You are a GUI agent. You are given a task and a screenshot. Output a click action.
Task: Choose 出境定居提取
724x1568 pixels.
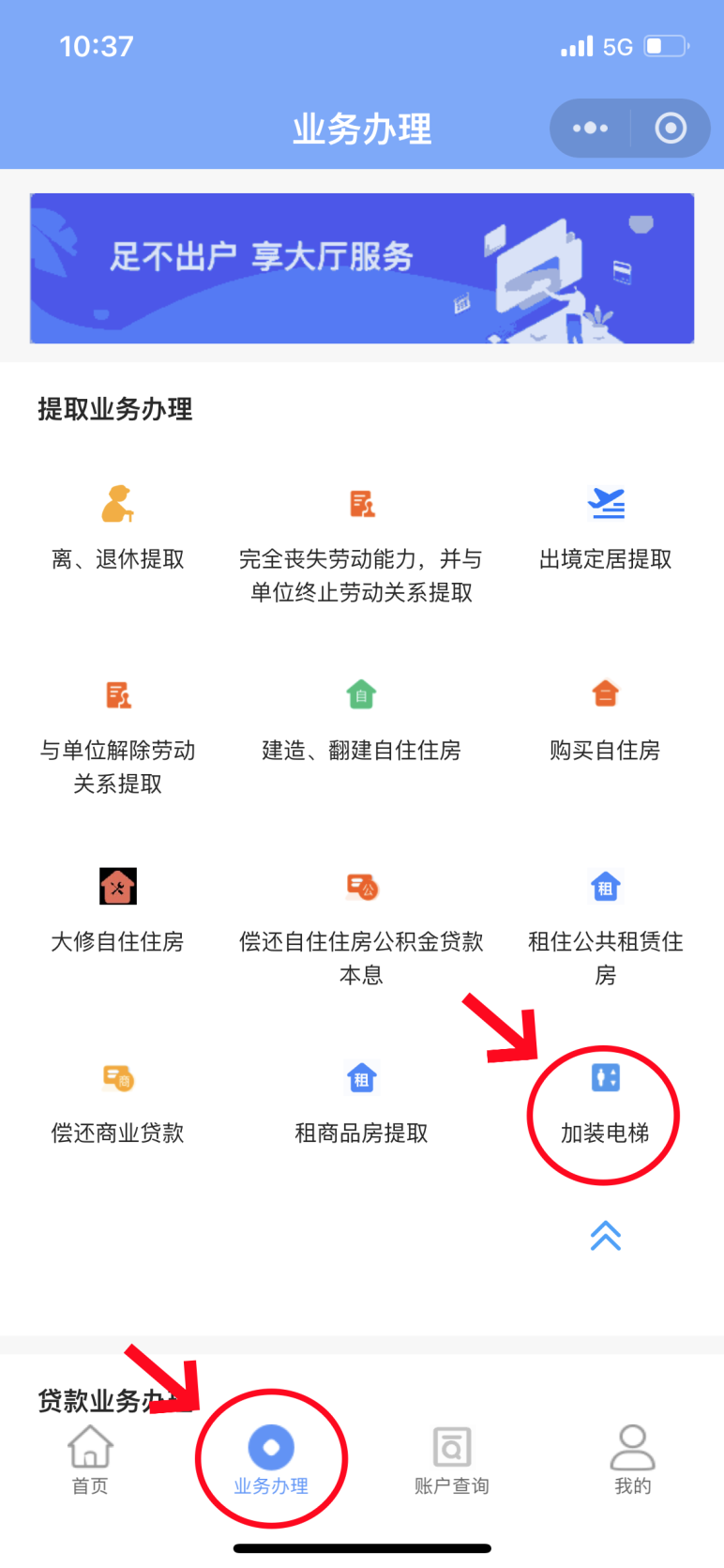(x=606, y=529)
